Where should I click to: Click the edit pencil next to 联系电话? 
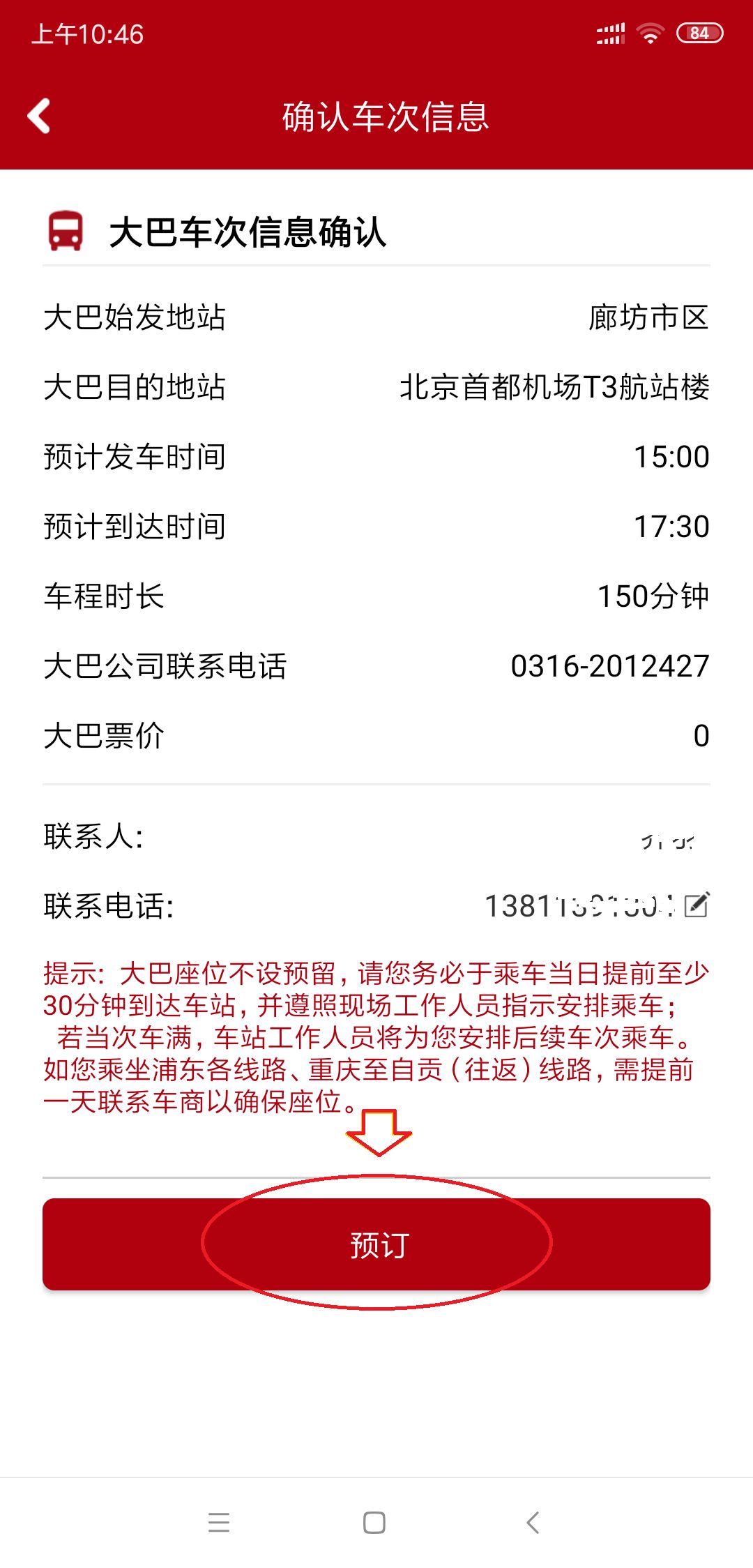coord(695,903)
